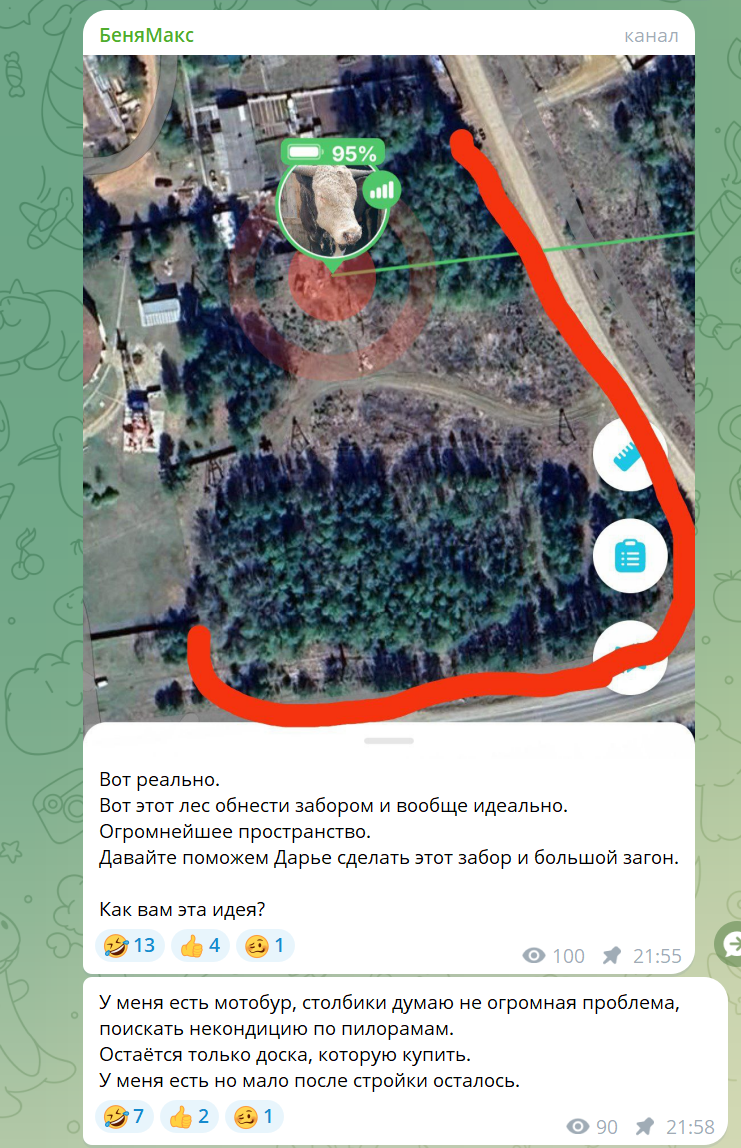Tap the laughing reaction showing 7
Image resolution: width=741 pixels, height=1148 pixels.
pyautogui.click(x=125, y=1115)
